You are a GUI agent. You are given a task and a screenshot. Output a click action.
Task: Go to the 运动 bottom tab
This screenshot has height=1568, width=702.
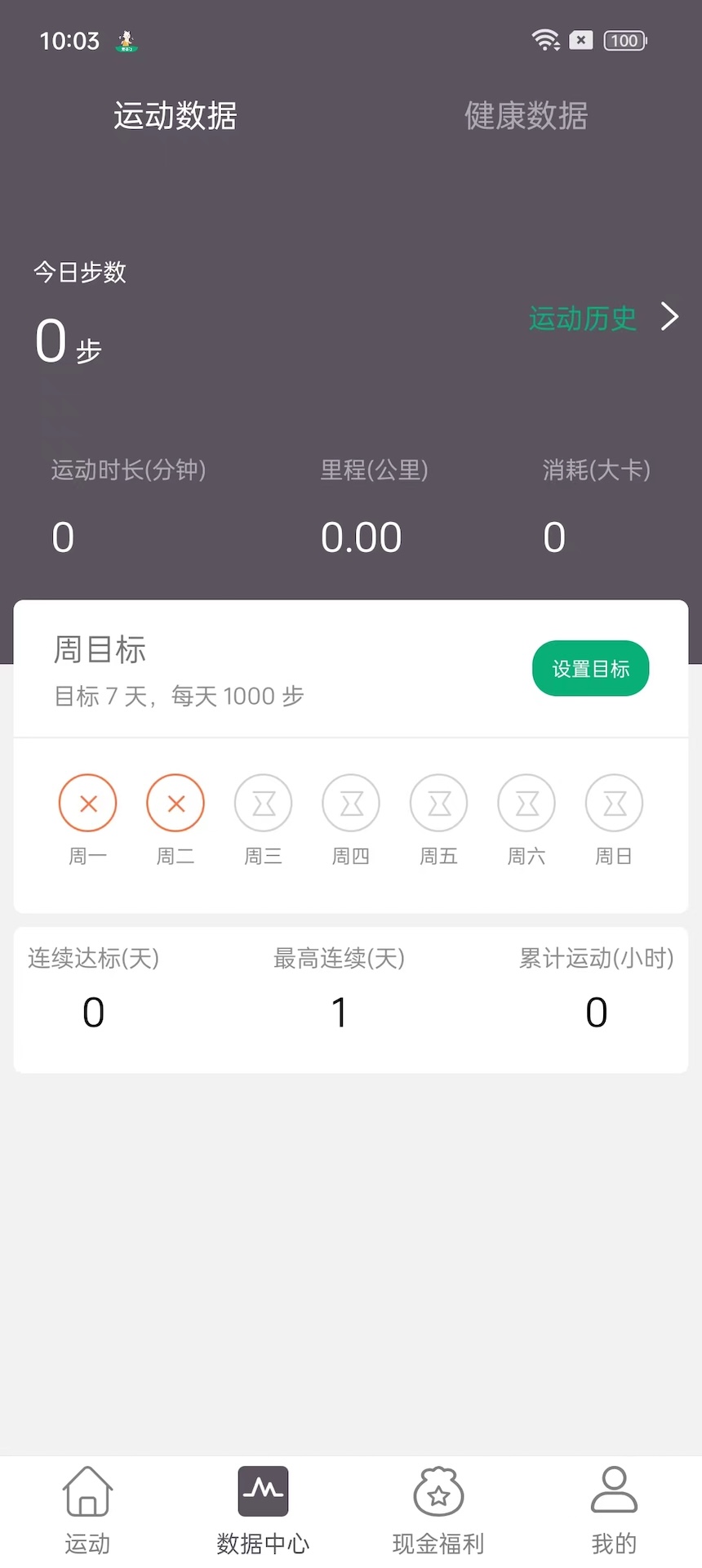pyautogui.click(x=87, y=1510)
